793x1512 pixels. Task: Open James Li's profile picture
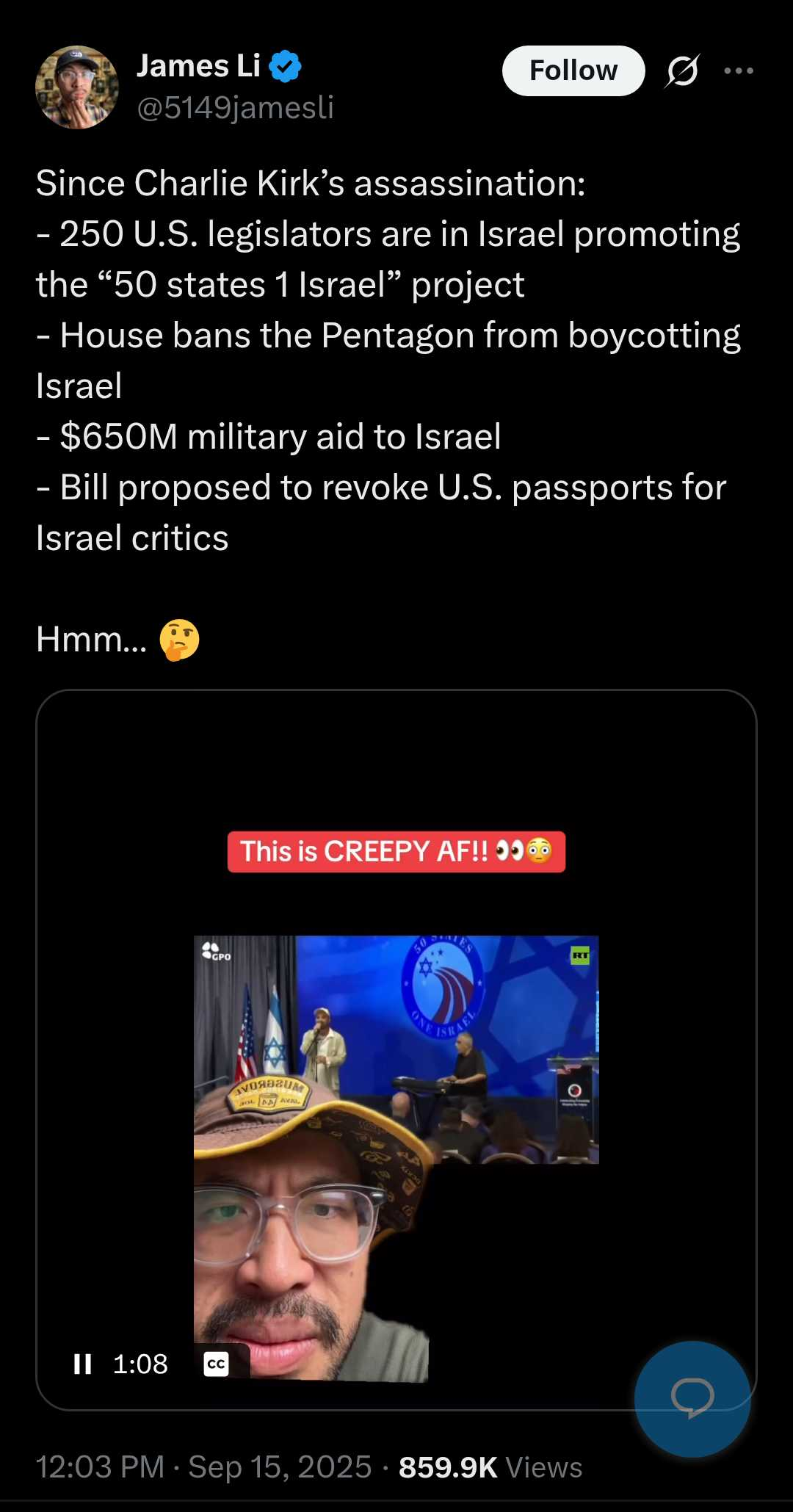point(77,87)
